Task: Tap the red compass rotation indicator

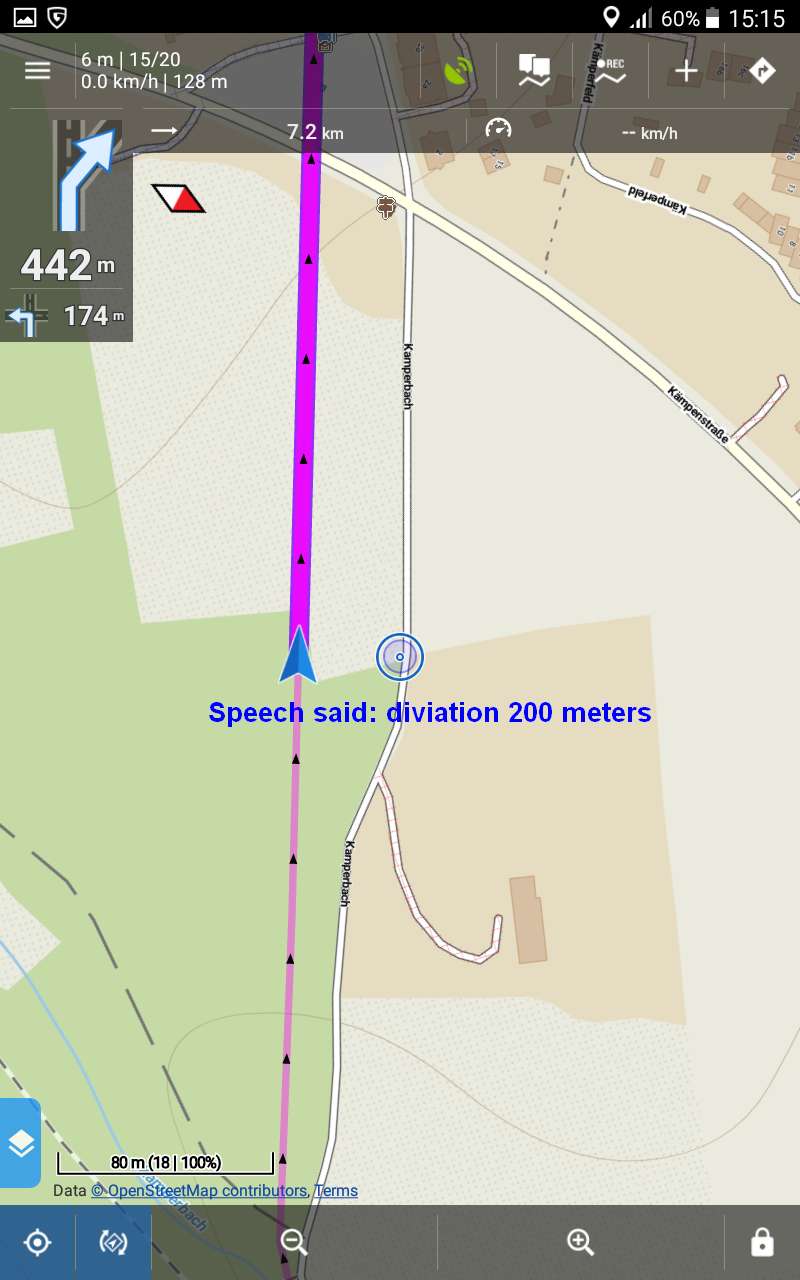Action: coord(179,198)
